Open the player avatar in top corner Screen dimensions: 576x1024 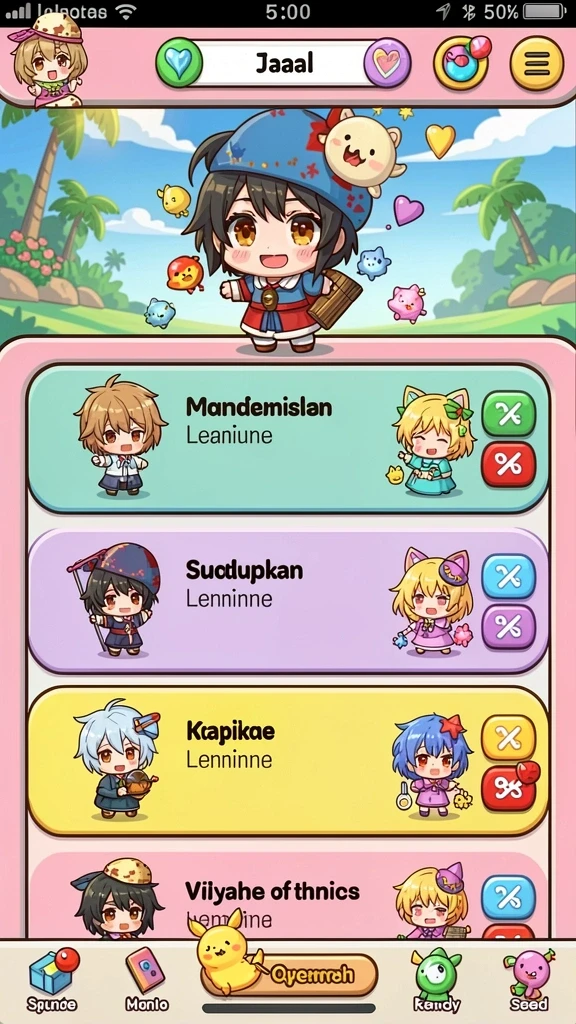pyautogui.click(x=48, y=59)
